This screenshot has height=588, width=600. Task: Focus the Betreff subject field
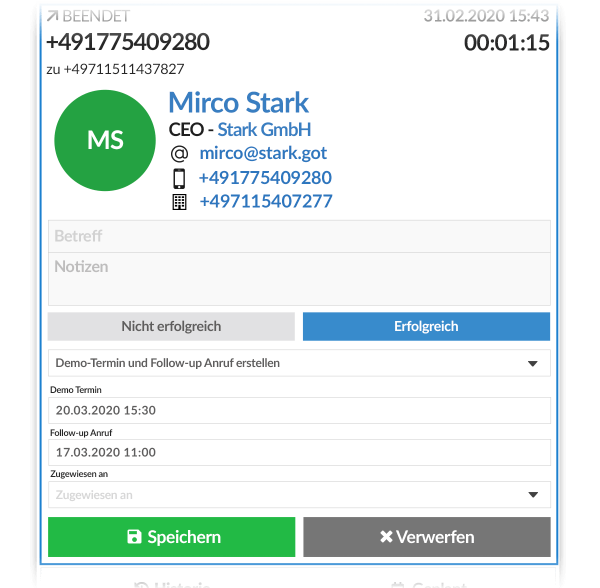299,237
